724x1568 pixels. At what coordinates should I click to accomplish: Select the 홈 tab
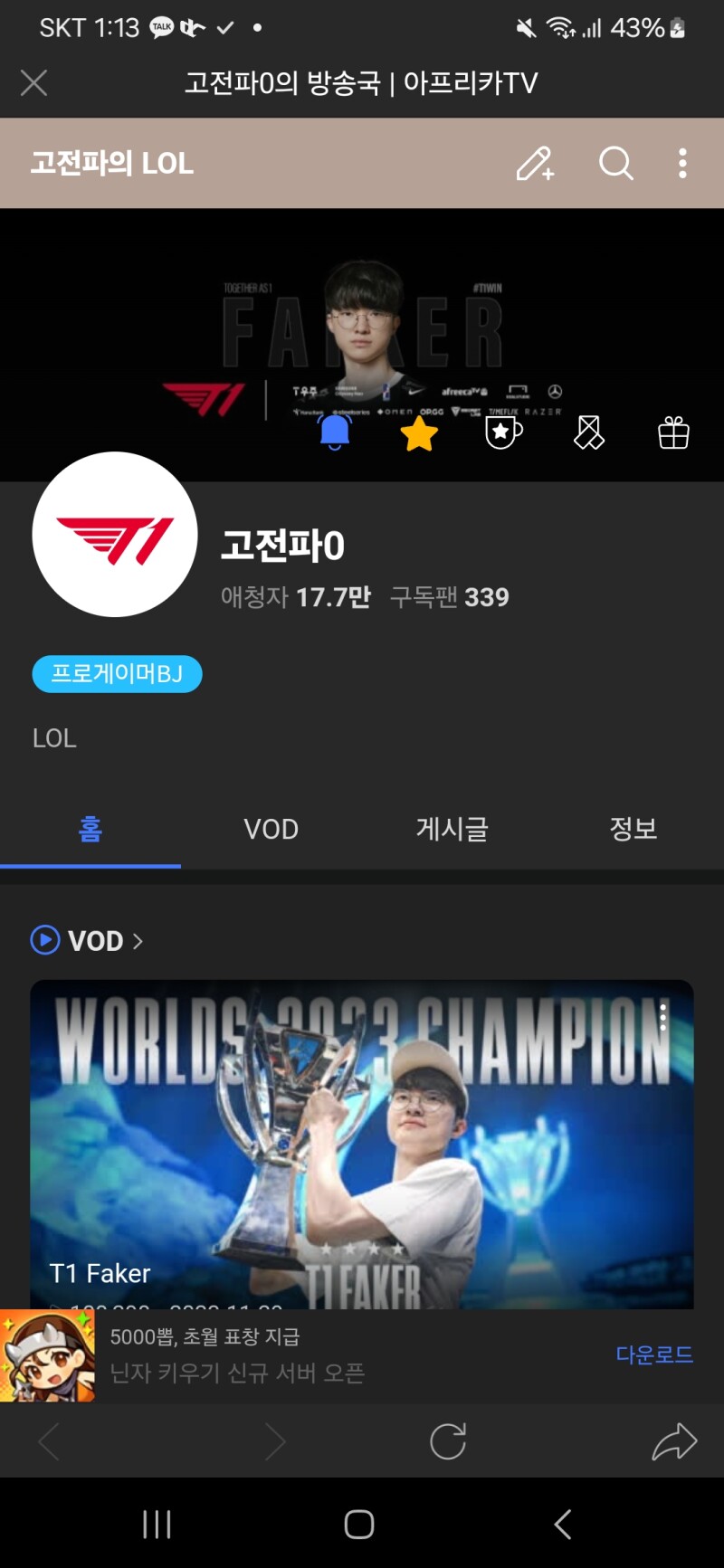[90, 829]
